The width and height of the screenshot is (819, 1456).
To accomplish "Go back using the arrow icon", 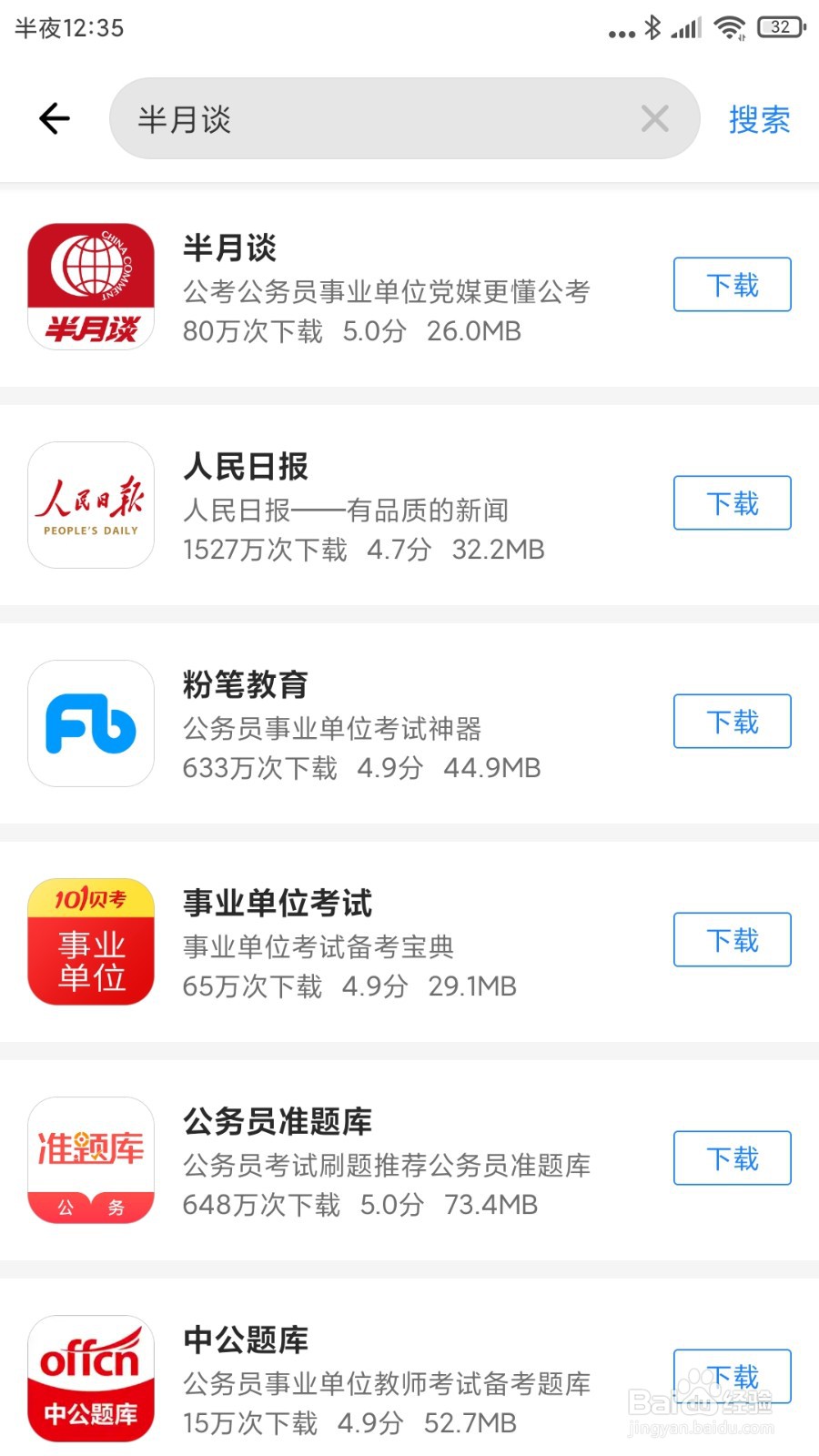I will pyautogui.click(x=55, y=118).
